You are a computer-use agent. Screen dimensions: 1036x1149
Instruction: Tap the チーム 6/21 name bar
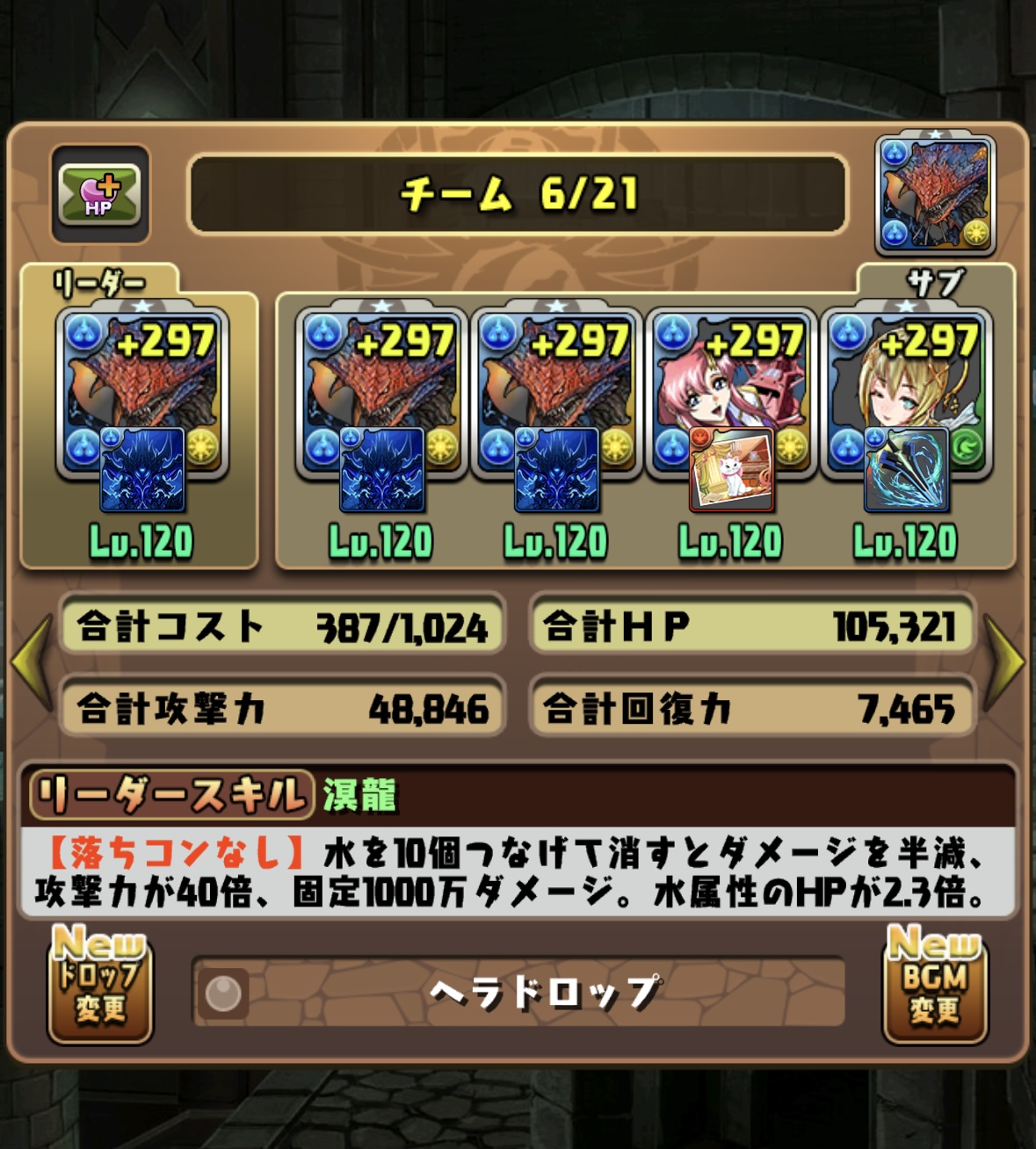(518, 194)
